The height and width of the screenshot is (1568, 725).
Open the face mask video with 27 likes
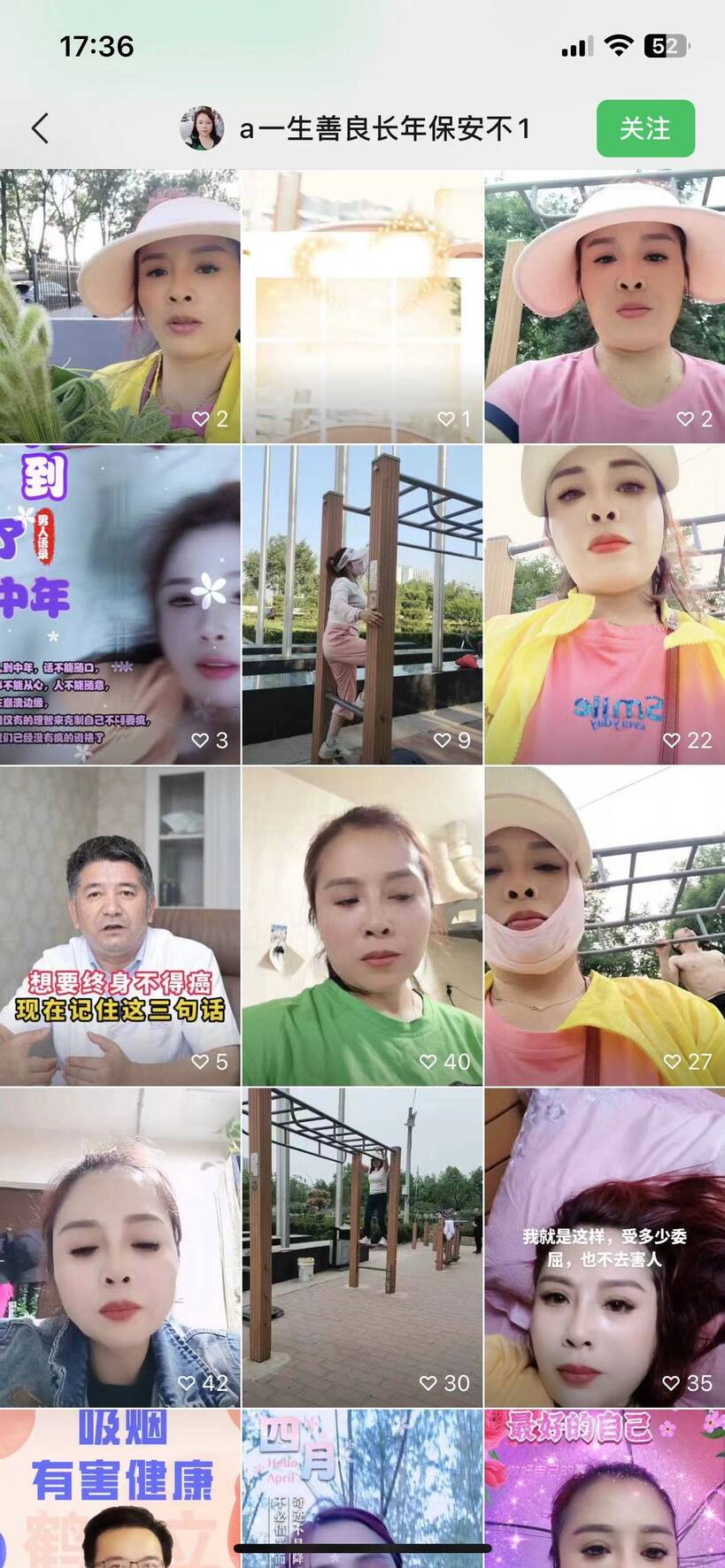[605, 926]
